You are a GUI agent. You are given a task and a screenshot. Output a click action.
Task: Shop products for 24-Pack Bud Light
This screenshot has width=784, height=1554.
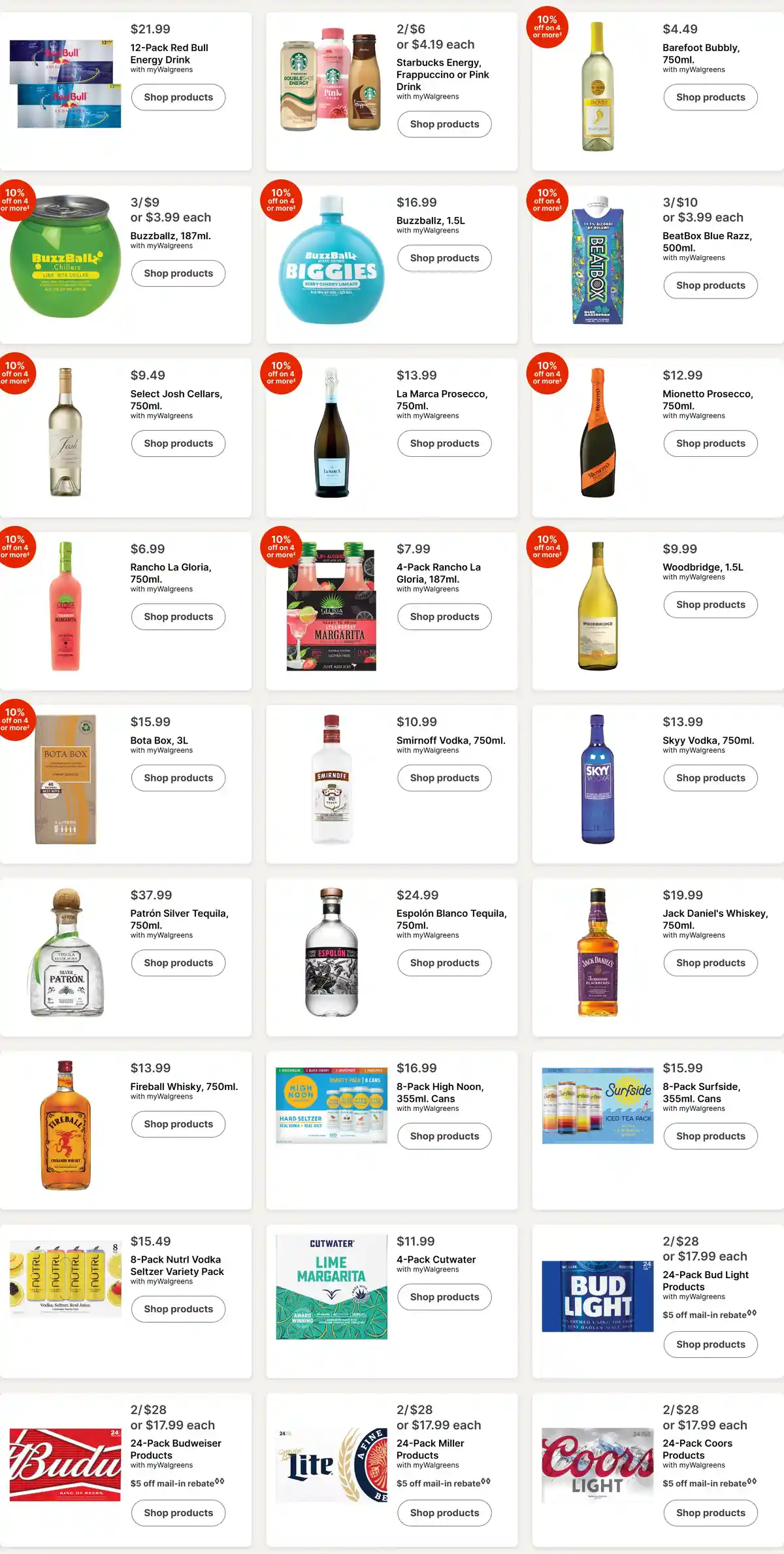coord(711,1344)
